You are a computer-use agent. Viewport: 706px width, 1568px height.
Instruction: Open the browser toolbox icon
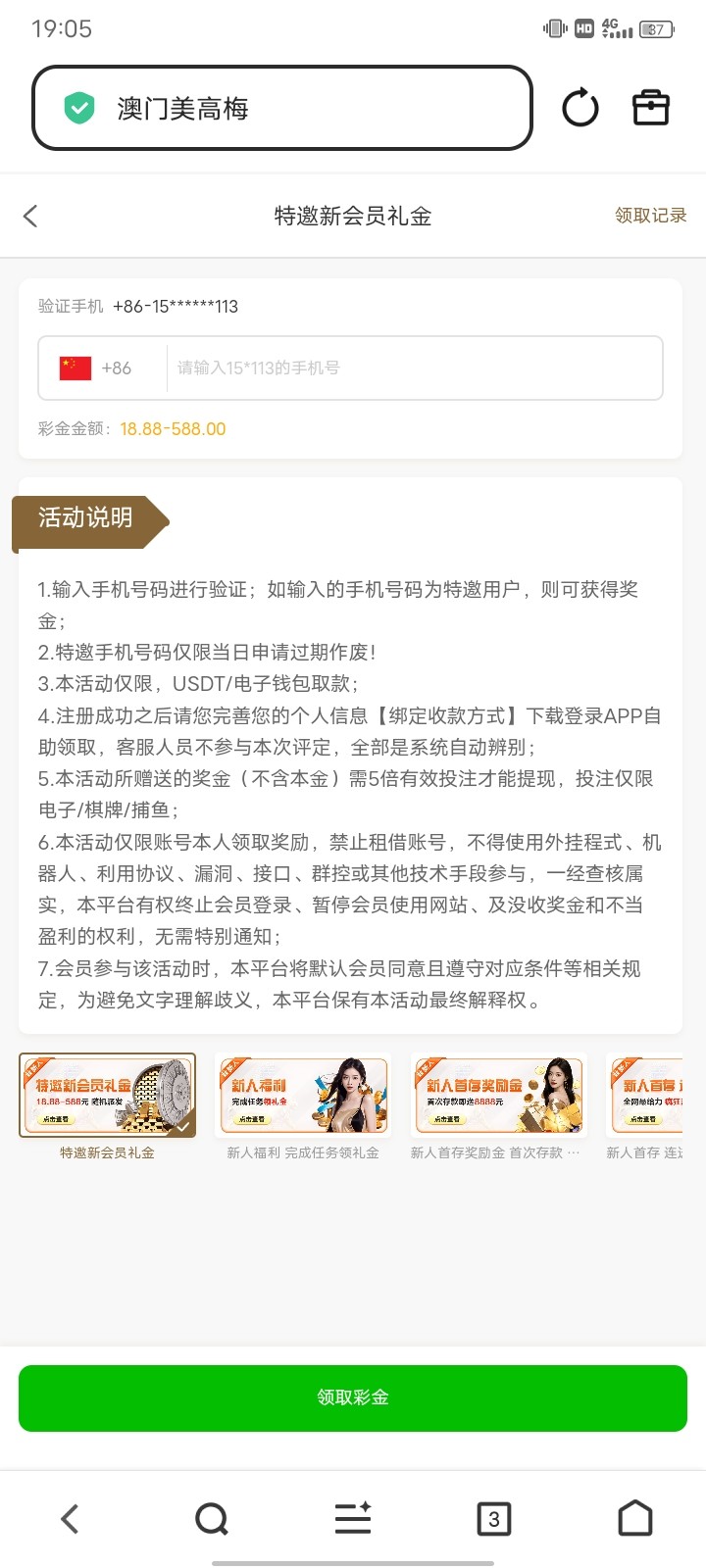(651, 108)
